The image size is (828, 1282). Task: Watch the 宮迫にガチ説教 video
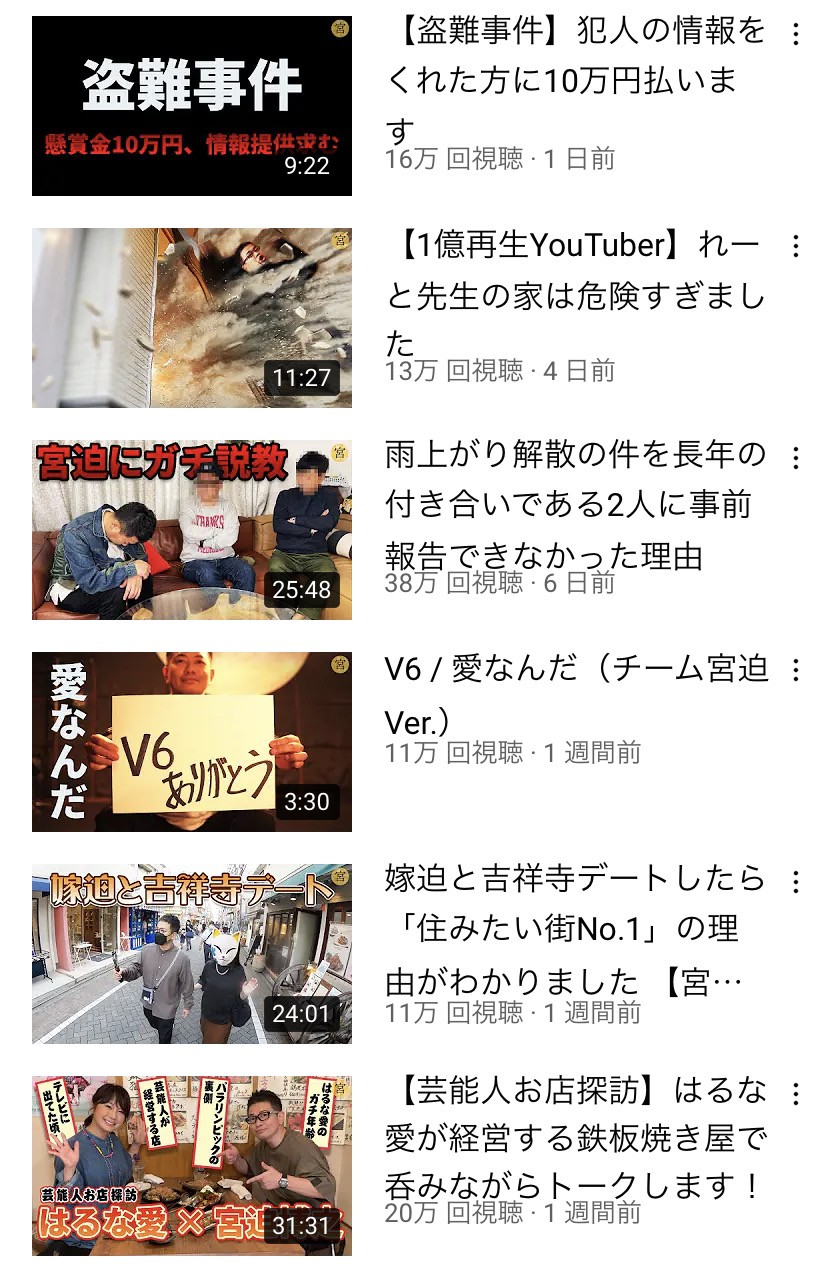(191, 530)
